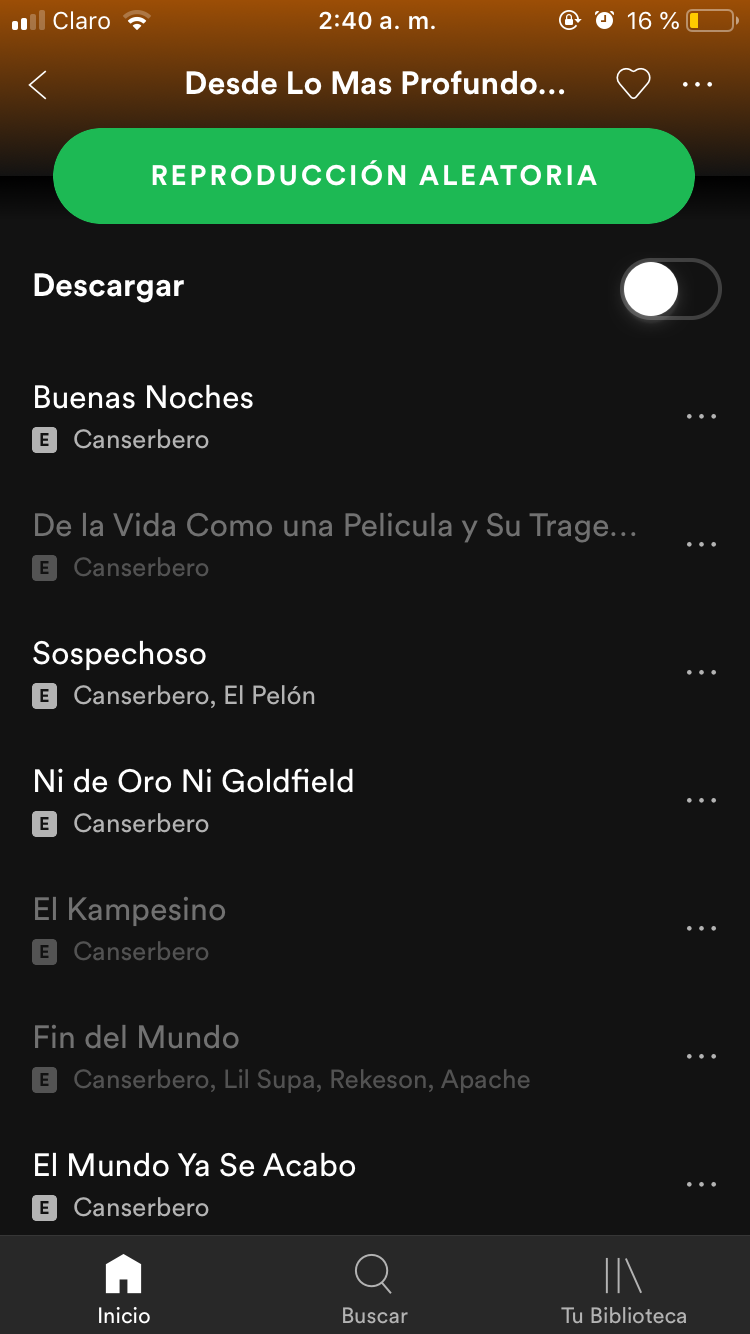Viewport: 750px width, 1334px height.
Task: Open more options for El Kampesino
Action: point(701,929)
